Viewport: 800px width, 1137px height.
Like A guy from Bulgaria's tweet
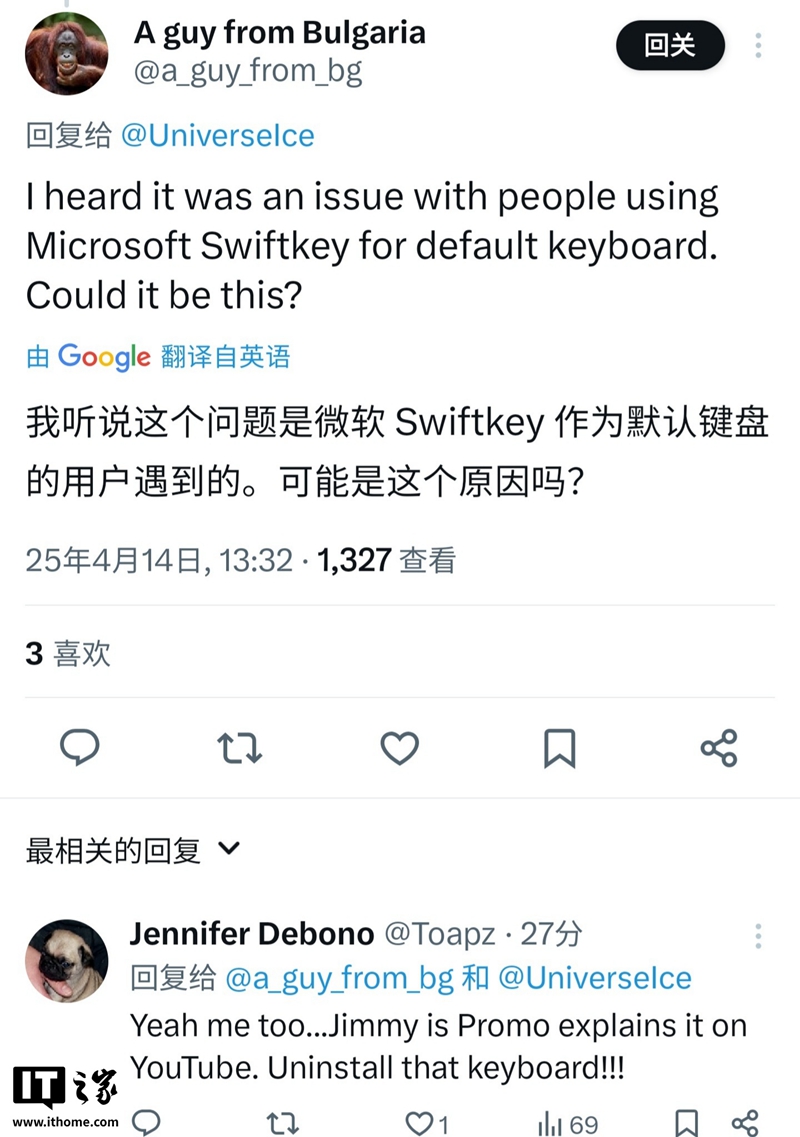(399, 747)
